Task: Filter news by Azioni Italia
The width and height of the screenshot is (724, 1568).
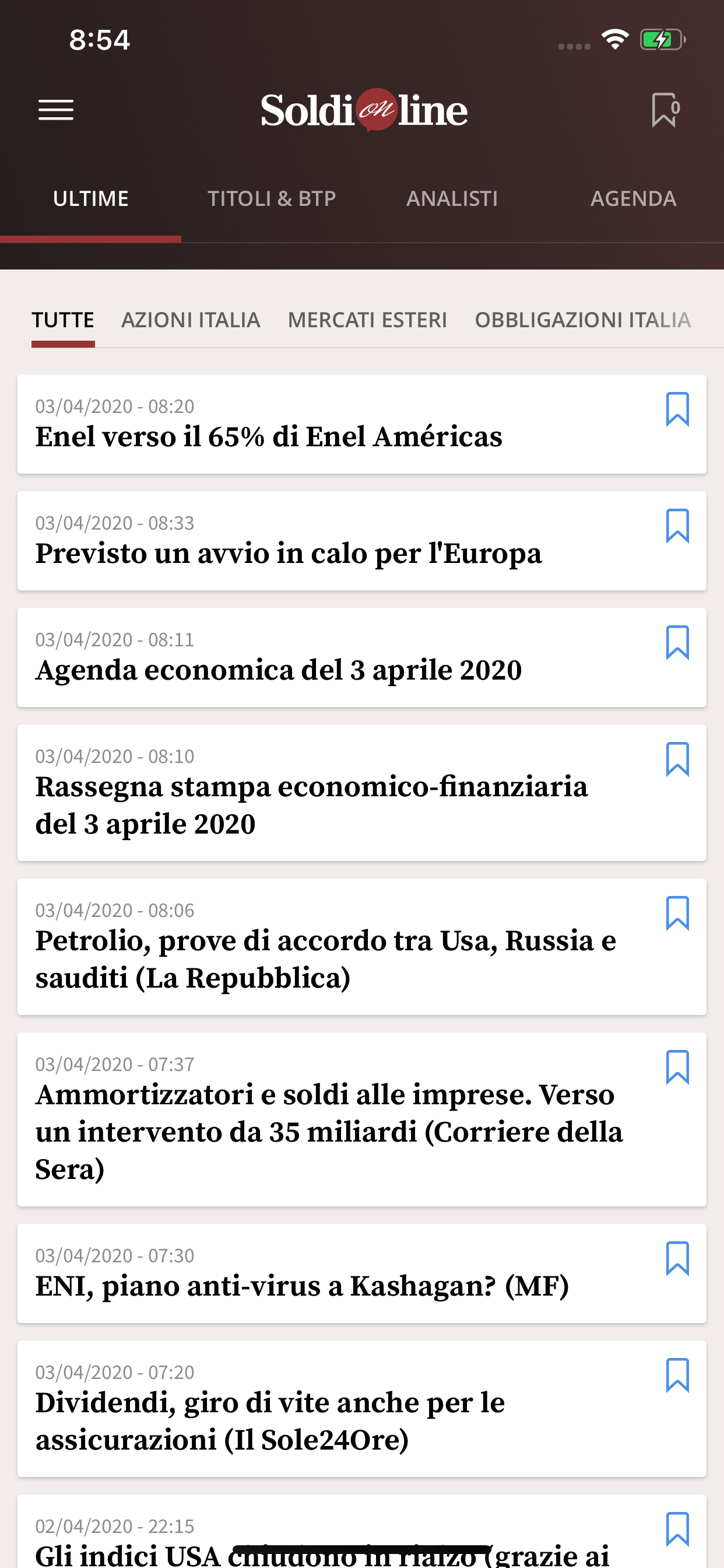Action: click(191, 320)
